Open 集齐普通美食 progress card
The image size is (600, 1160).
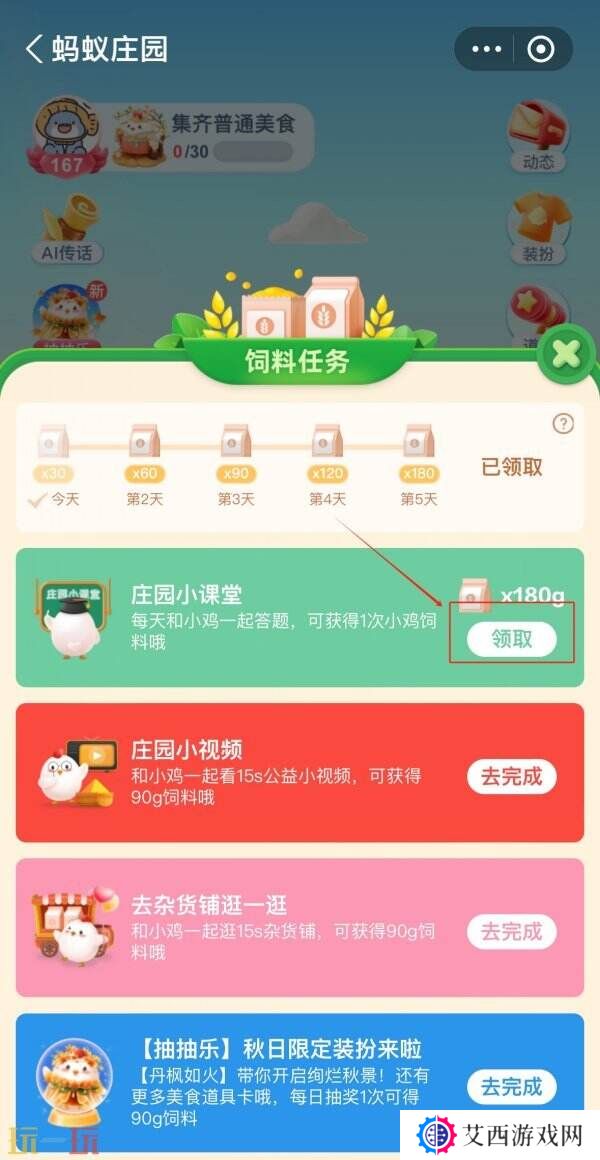click(210, 138)
